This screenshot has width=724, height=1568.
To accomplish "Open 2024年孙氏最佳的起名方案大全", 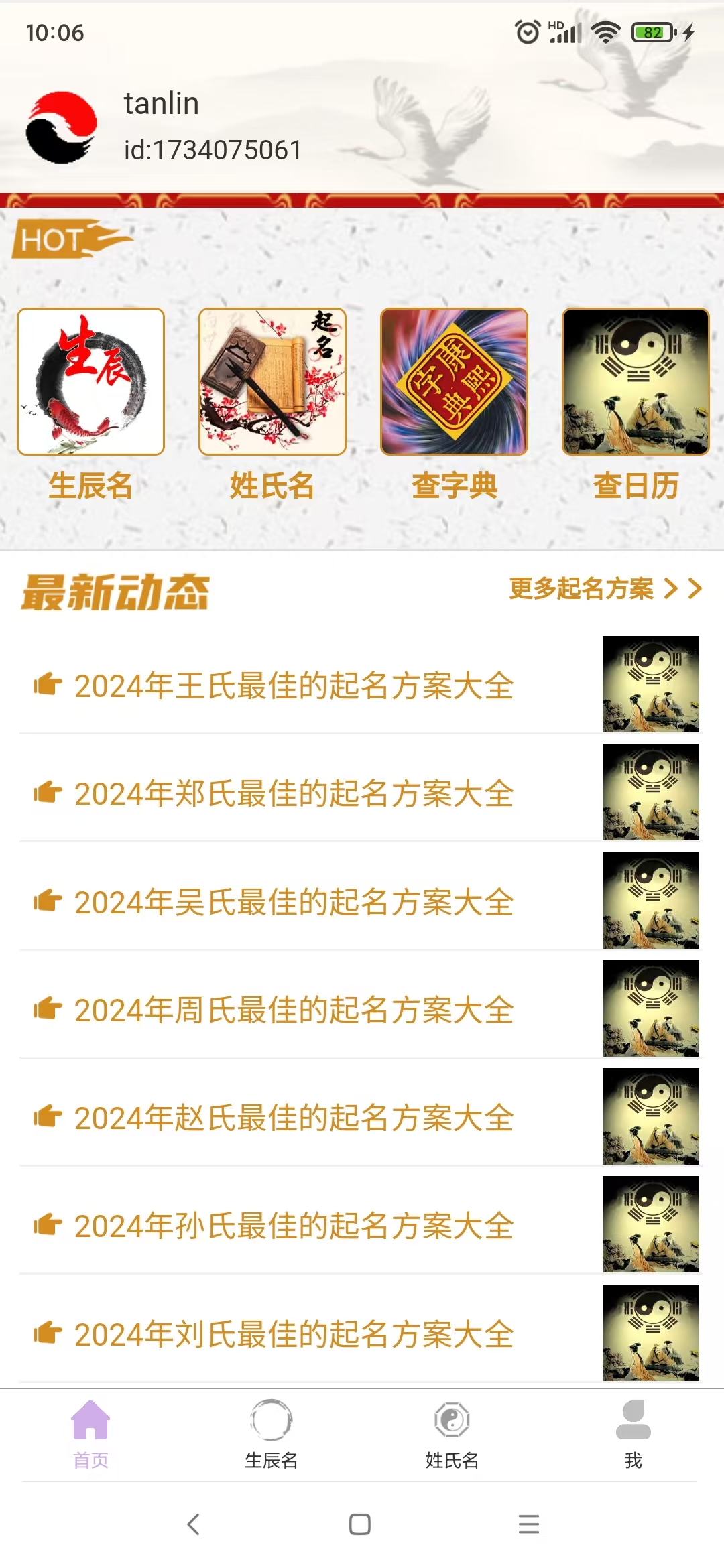I will (294, 1226).
